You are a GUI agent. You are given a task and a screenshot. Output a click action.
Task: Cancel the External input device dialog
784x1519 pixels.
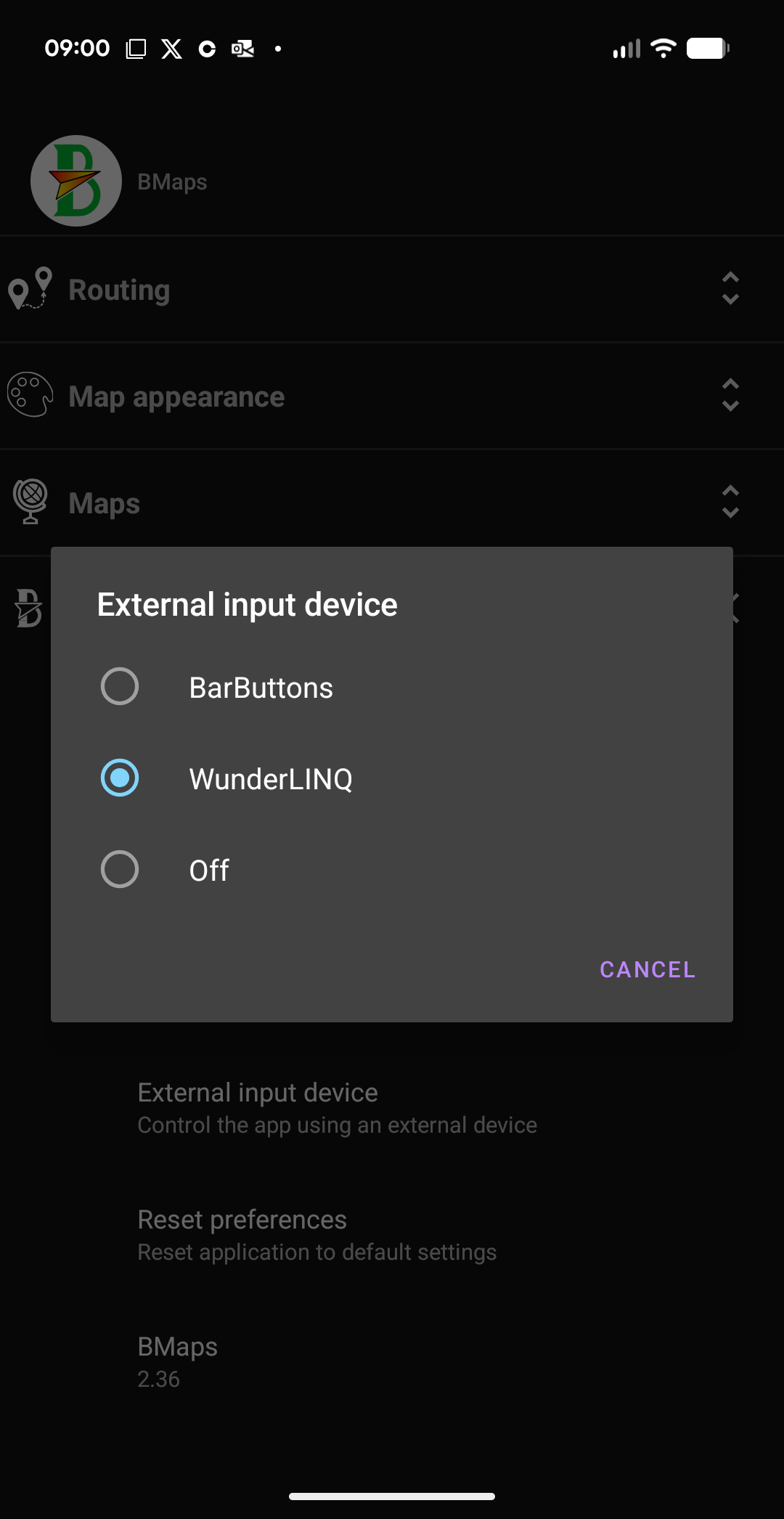(648, 969)
